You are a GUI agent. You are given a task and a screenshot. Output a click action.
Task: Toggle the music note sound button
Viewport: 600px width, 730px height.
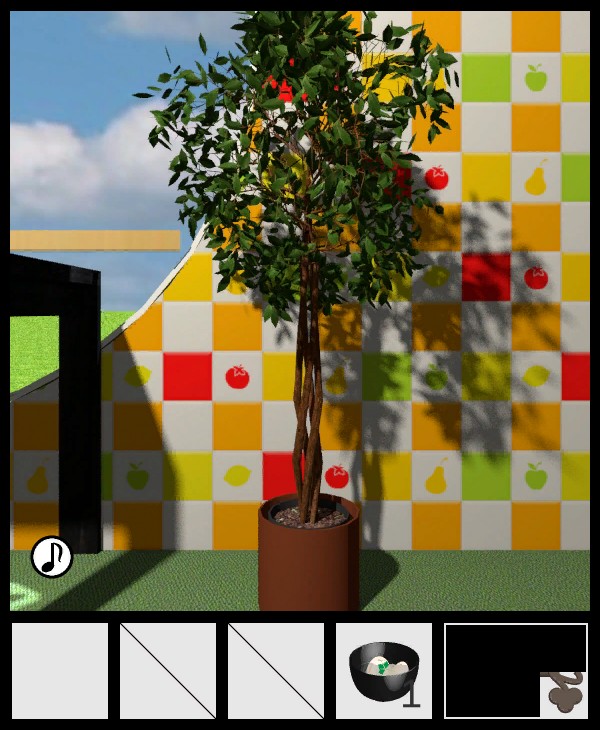51,557
